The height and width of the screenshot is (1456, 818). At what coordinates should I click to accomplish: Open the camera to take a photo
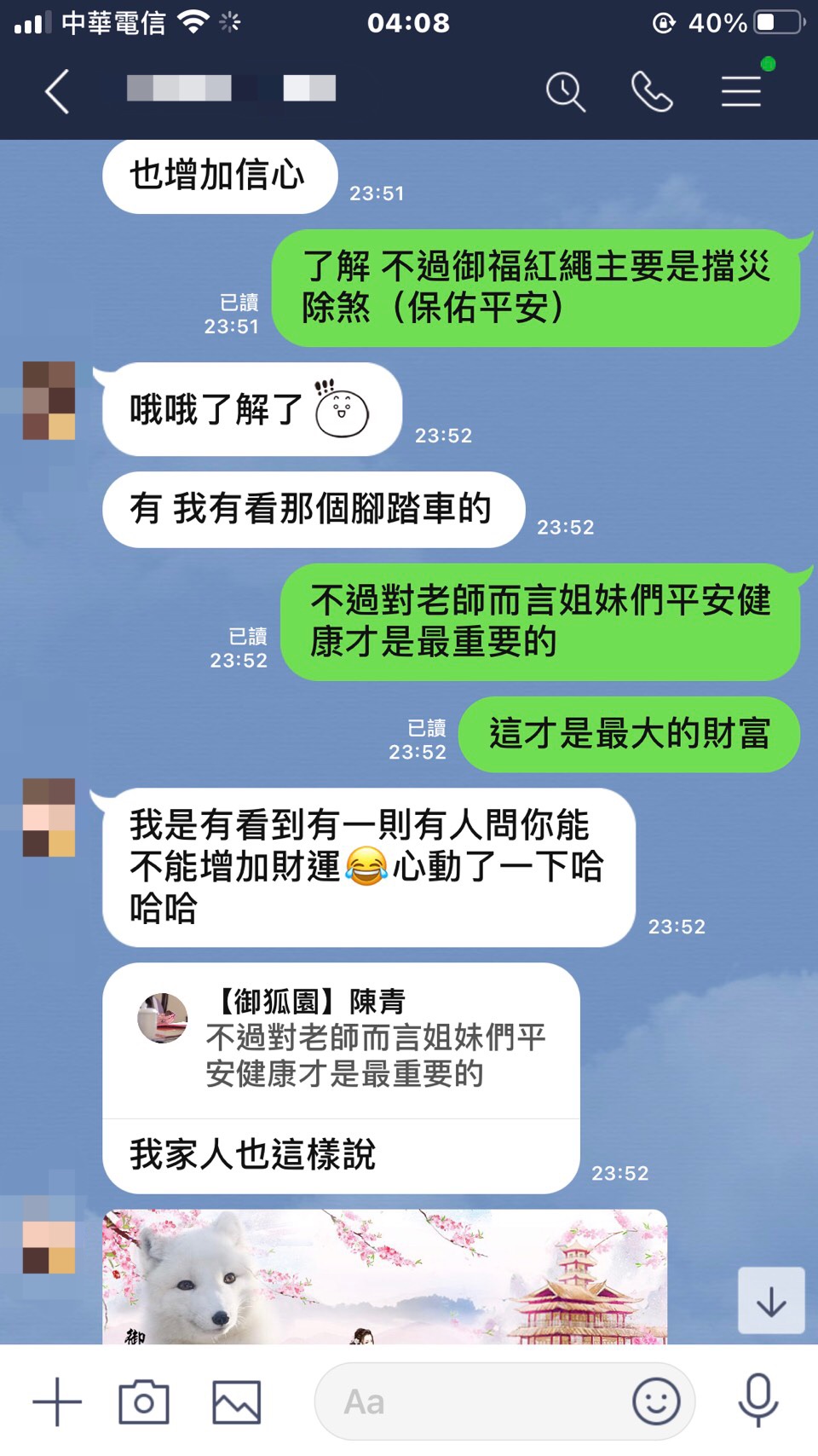[143, 1401]
